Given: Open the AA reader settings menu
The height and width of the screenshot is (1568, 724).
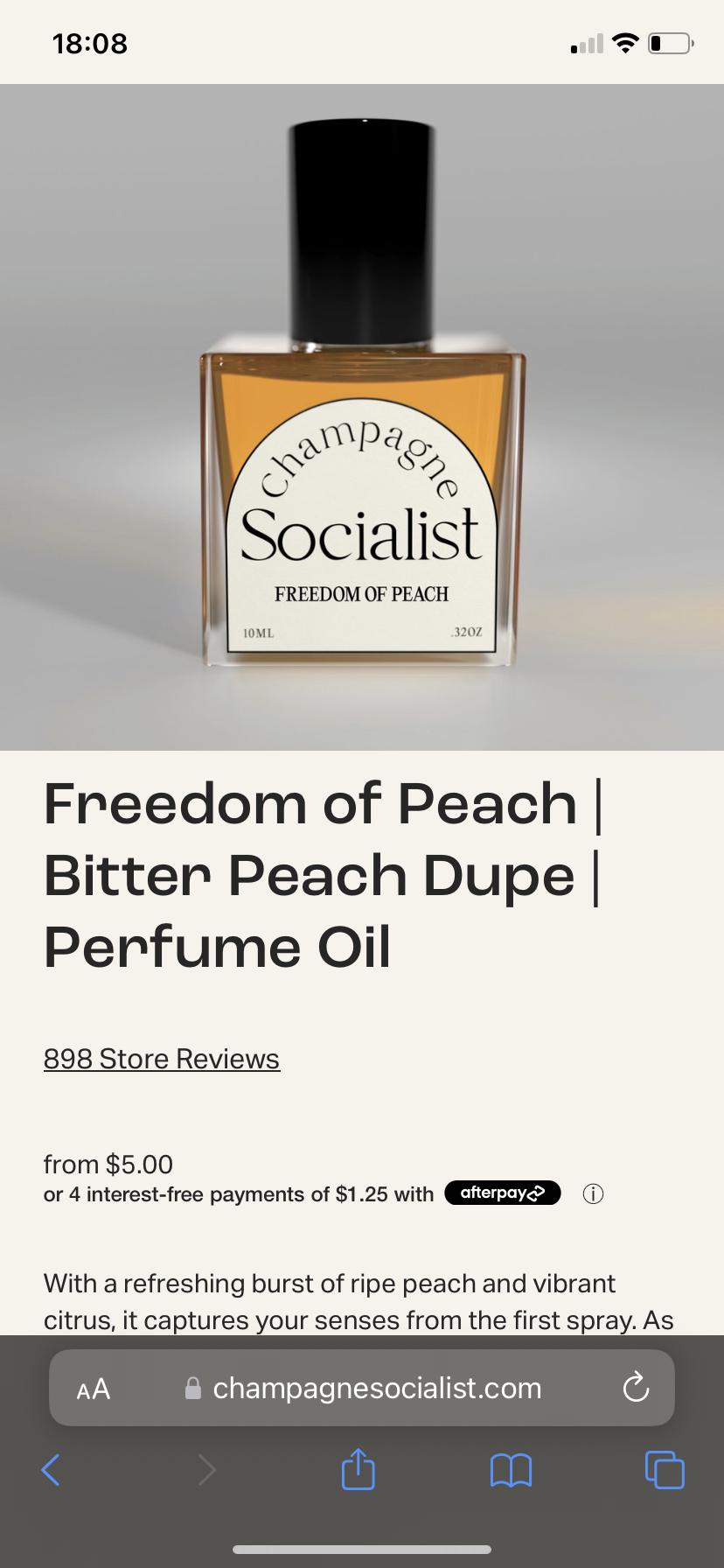Looking at the screenshot, I should click(x=94, y=1389).
